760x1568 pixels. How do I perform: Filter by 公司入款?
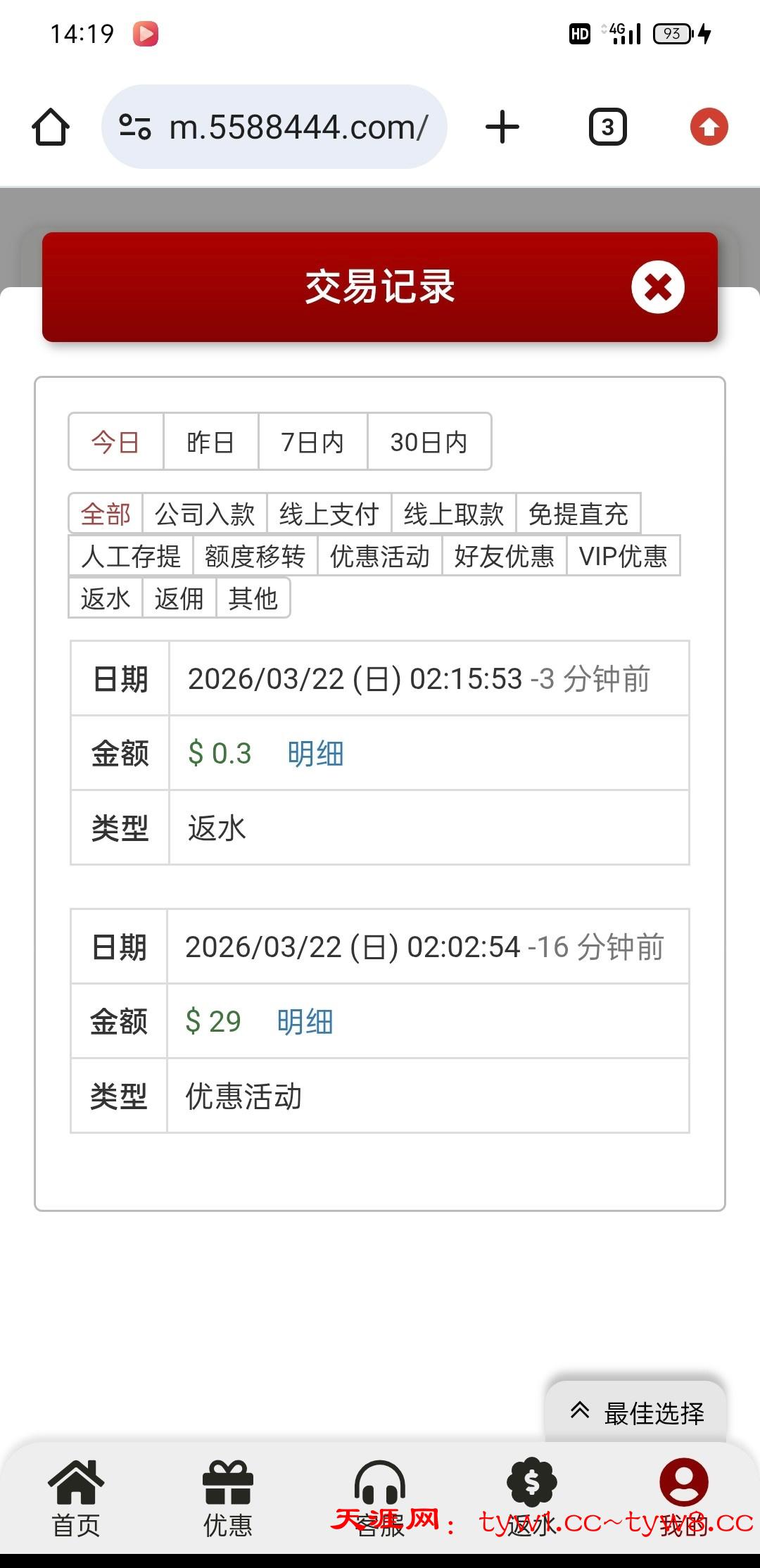(205, 514)
